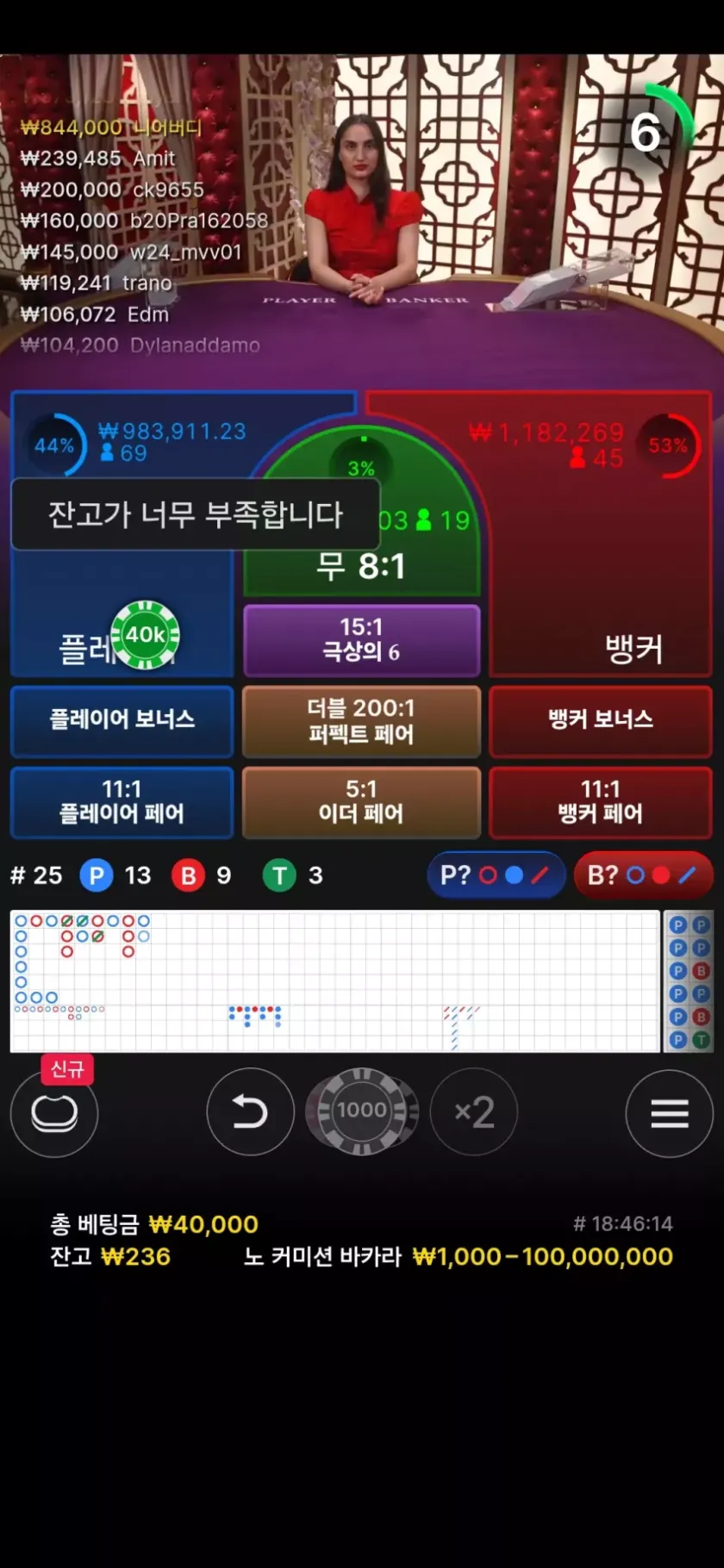Choose 퍼펙트 페어 더블 200:1 bet
Screen dimensions: 724x1568
click(x=361, y=721)
